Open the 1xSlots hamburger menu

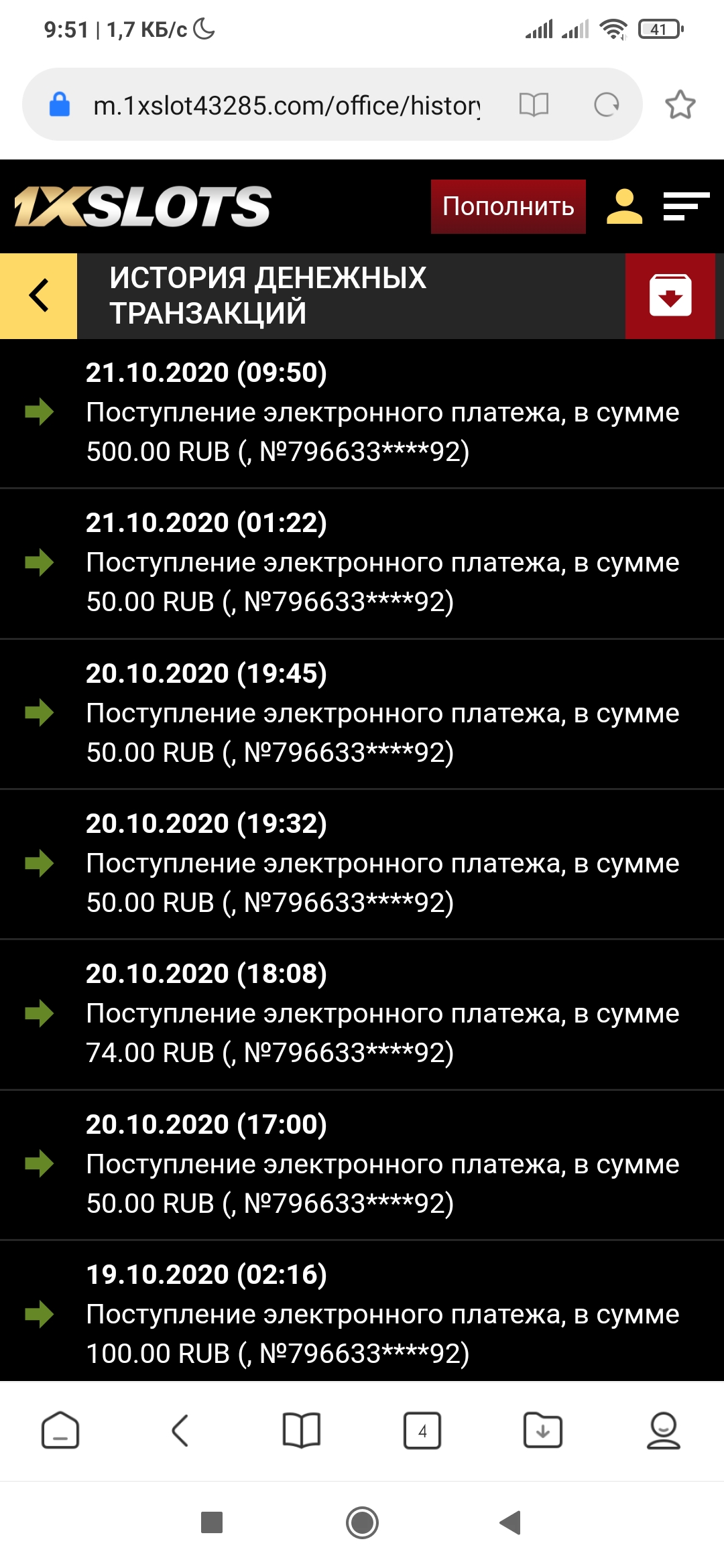[685, 206]
